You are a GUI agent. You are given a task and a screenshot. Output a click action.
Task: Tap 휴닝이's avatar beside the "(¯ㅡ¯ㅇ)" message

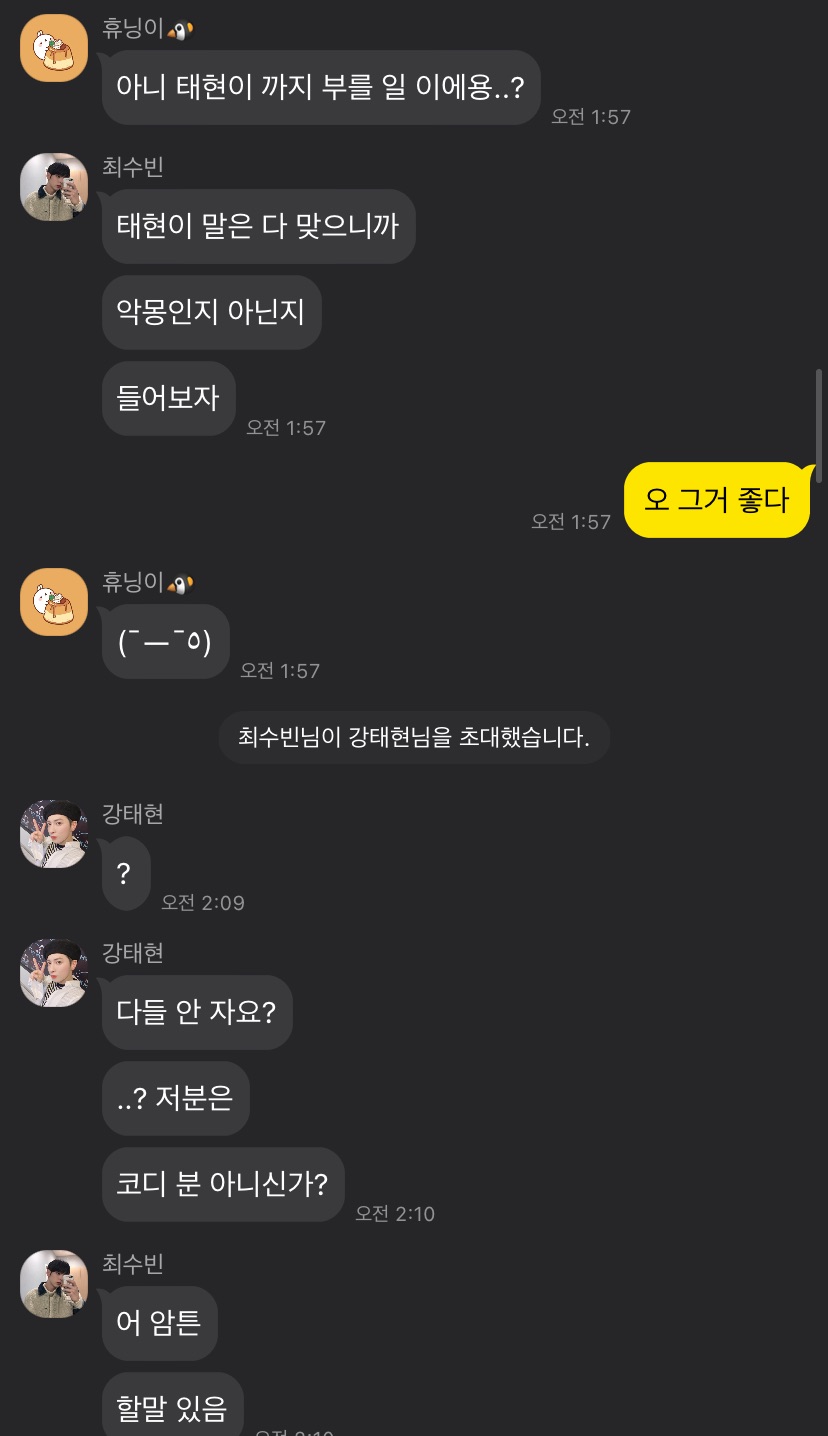54,602
